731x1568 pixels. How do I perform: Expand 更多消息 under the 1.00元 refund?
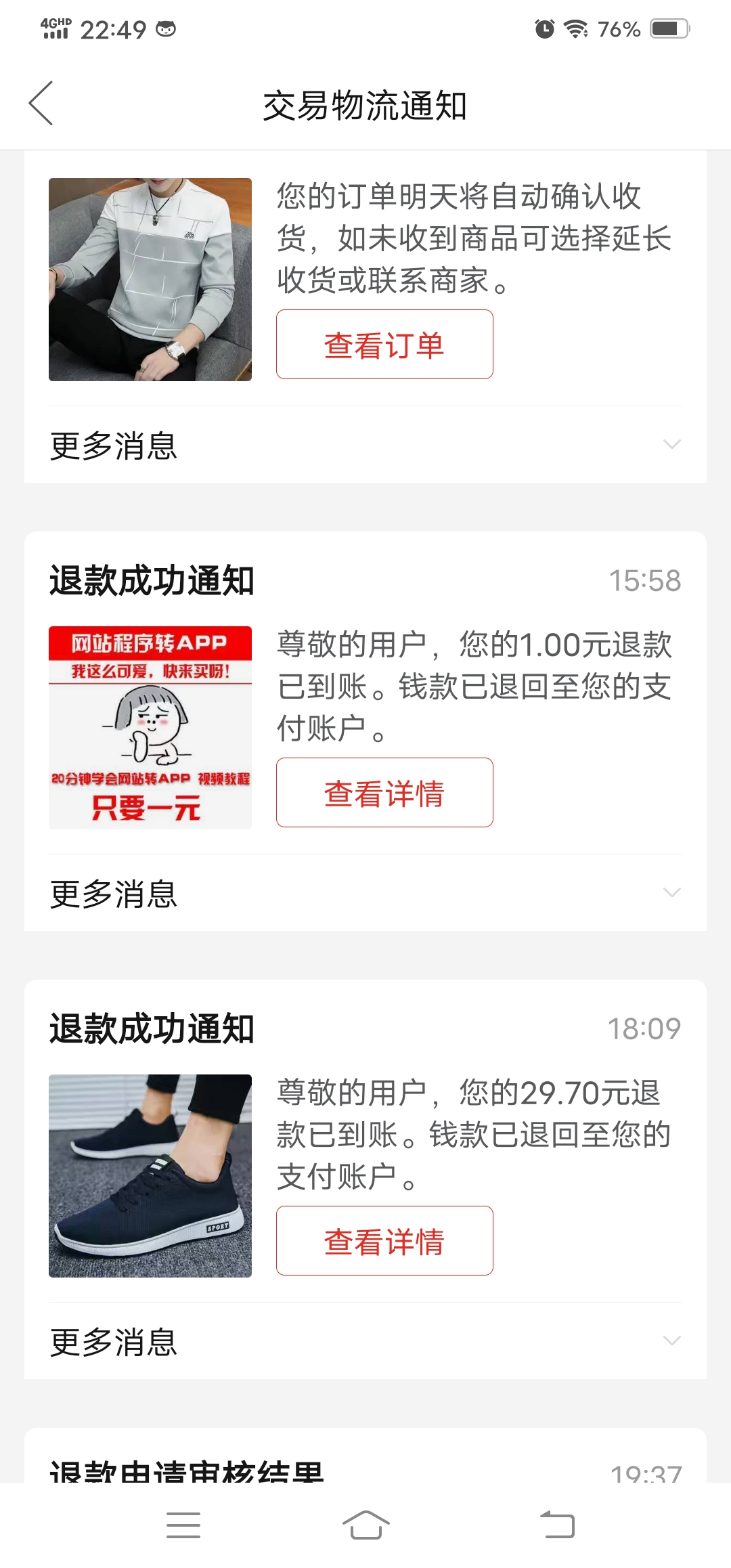pyautogui.click(x=365, y=894)
